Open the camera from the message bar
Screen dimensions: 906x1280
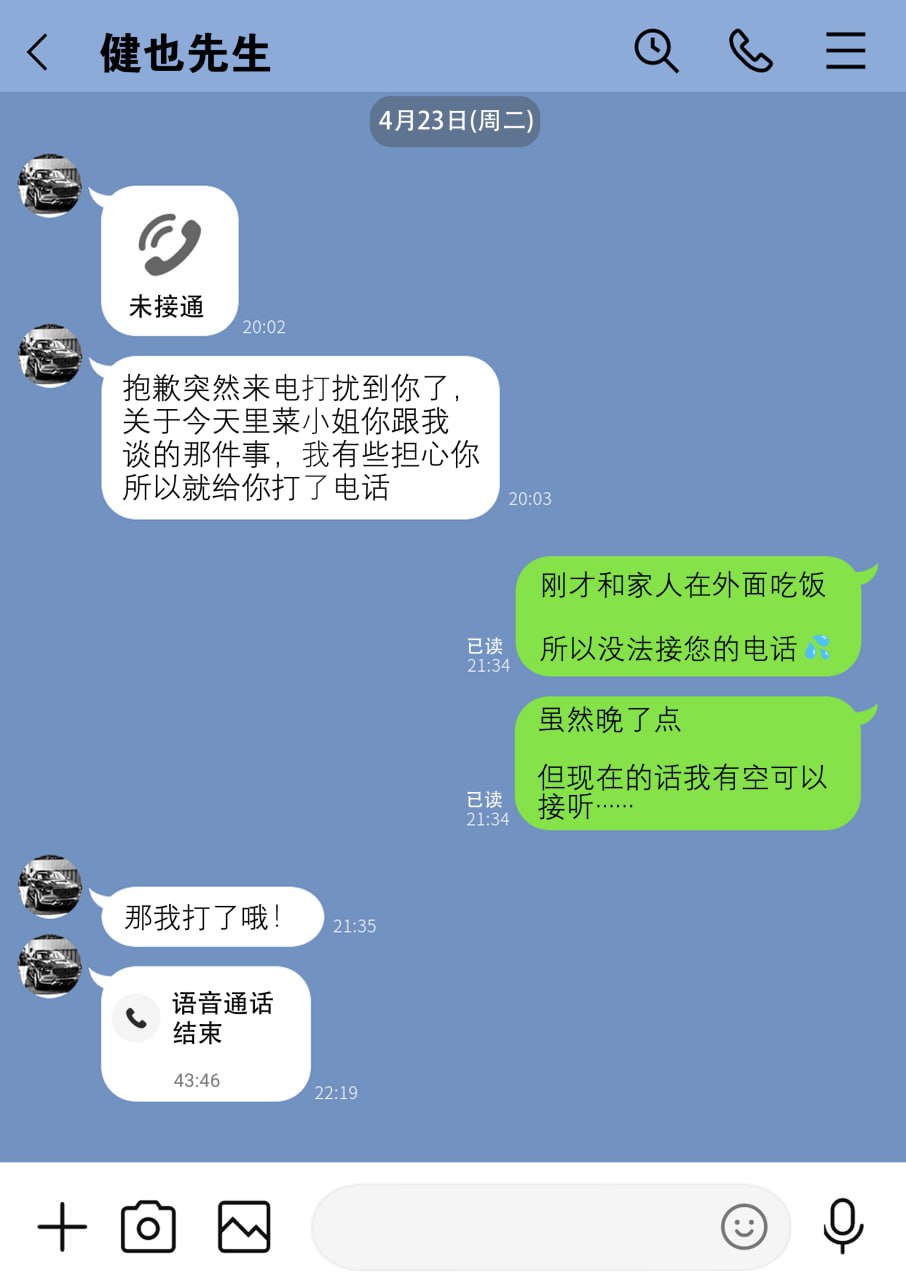pyautogui.click(x=148, y=1225)
